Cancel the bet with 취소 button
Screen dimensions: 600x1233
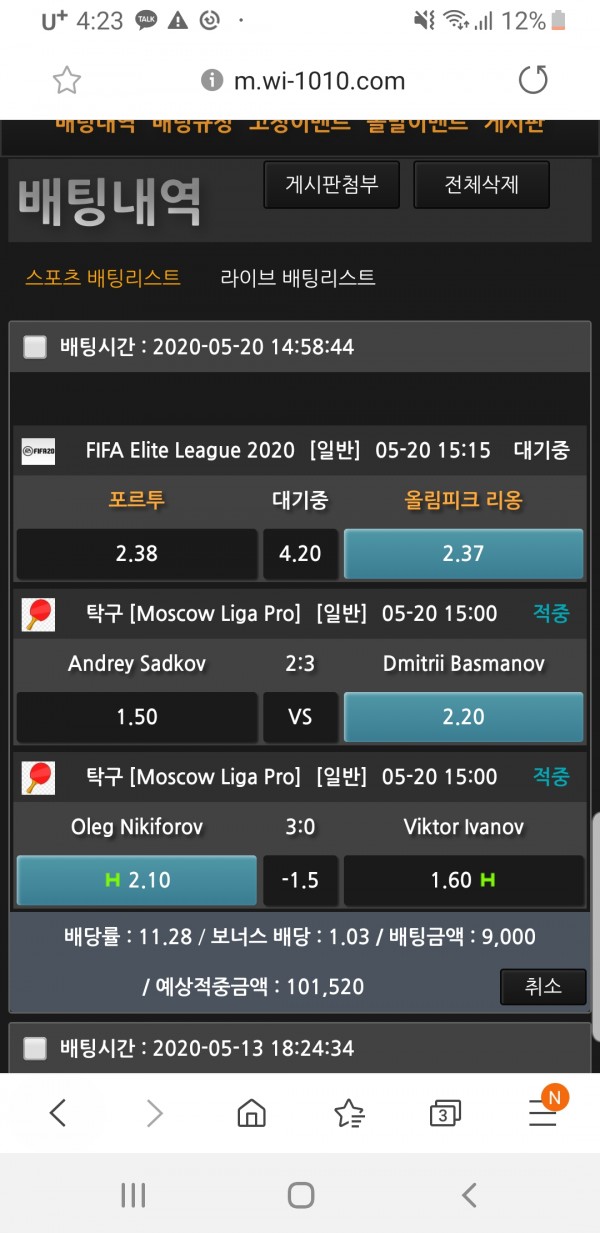click(543, 987)
